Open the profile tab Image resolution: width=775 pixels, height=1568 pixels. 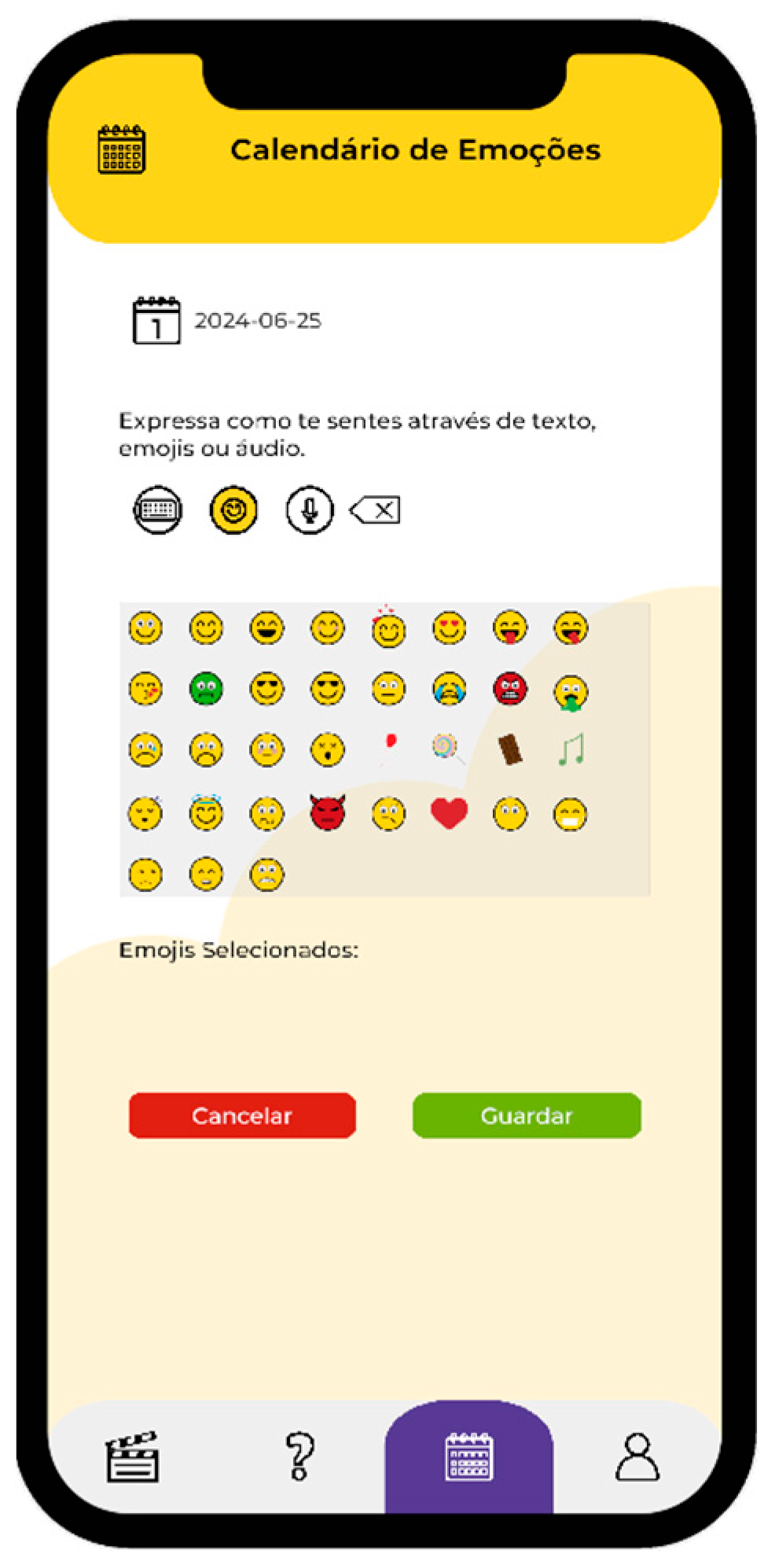pos(637,1456)
